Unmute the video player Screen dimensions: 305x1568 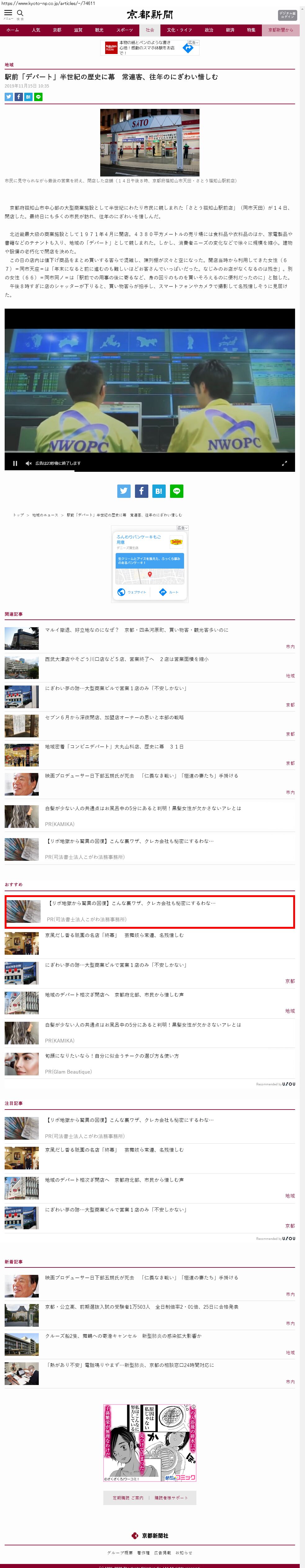[28, 463]
